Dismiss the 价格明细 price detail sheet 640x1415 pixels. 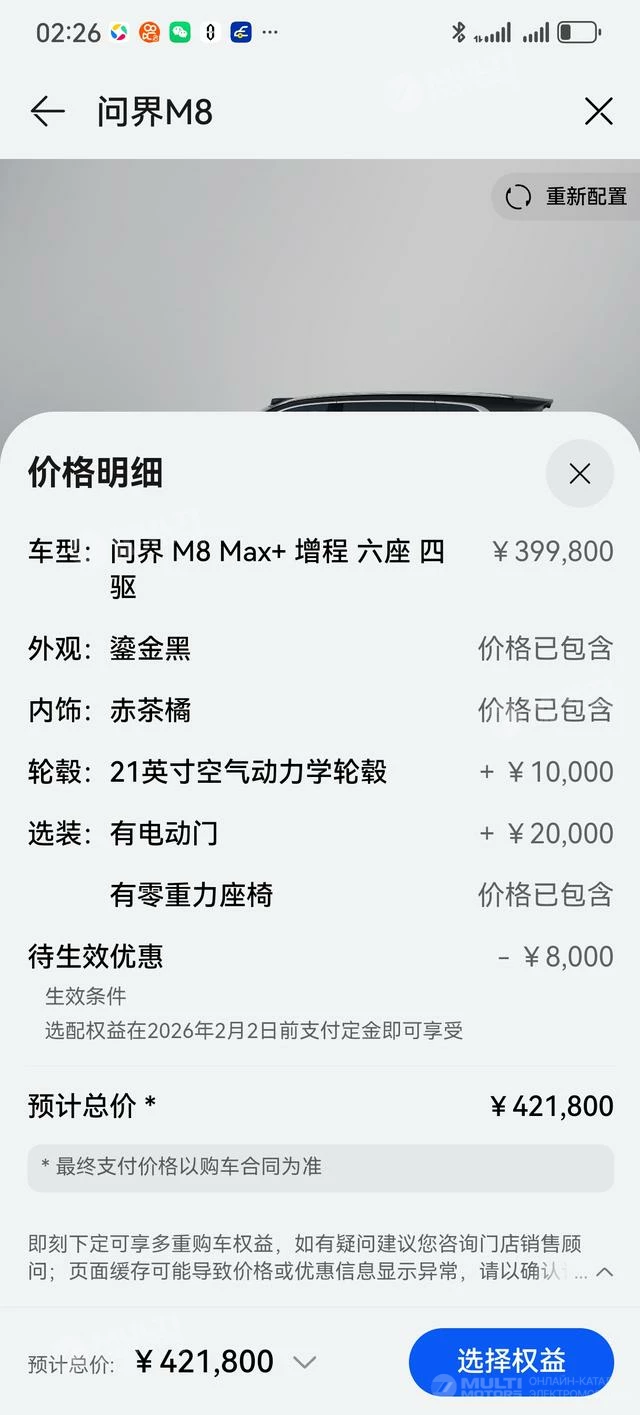click(579, 474)
